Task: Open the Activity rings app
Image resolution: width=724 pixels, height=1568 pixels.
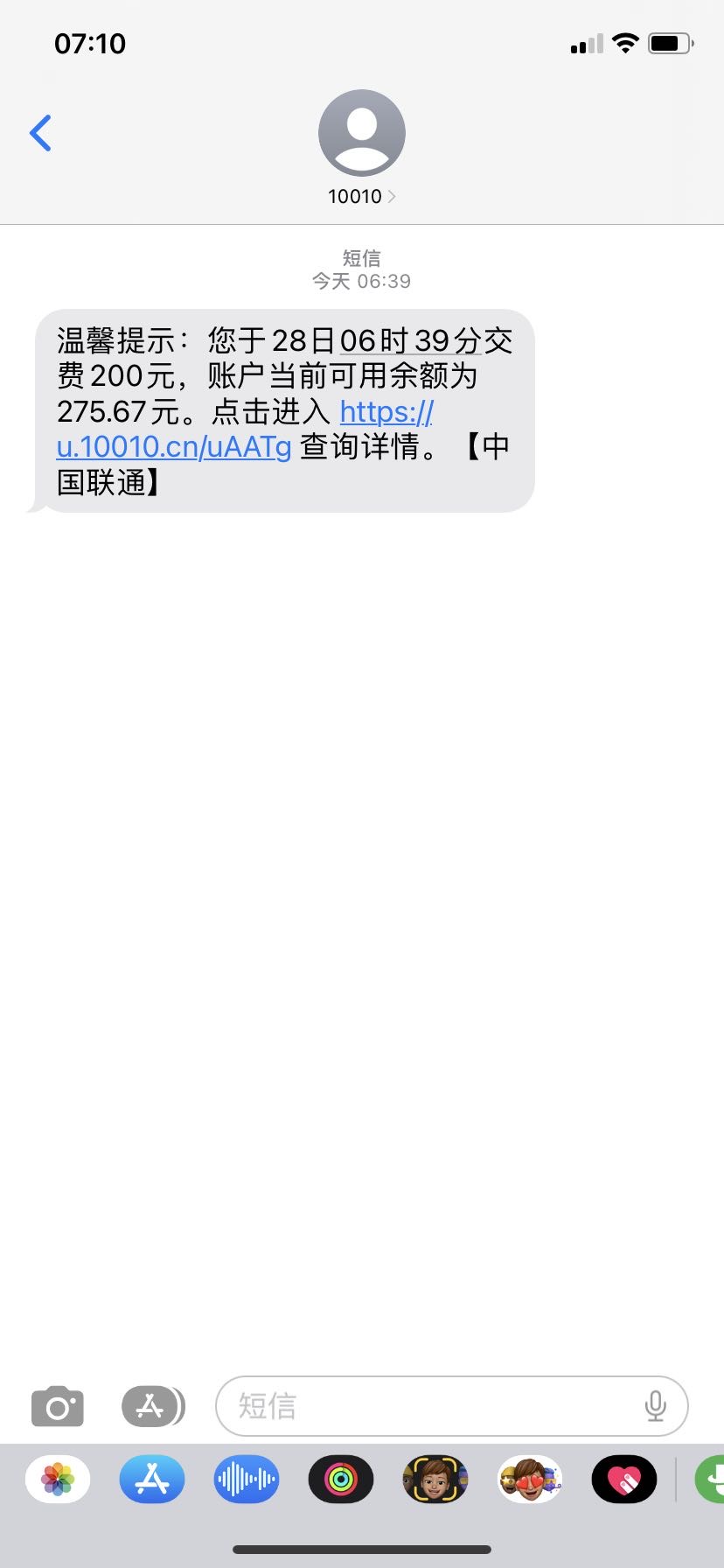Action: coord(341,1479)
